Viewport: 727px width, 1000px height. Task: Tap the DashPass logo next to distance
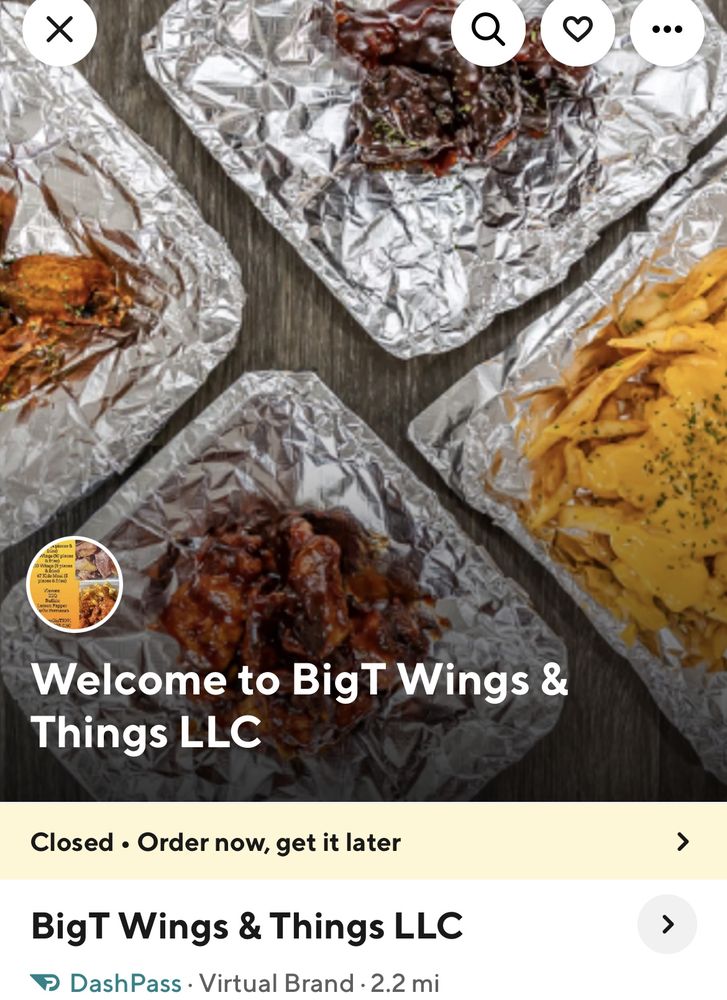pos(46,984)
